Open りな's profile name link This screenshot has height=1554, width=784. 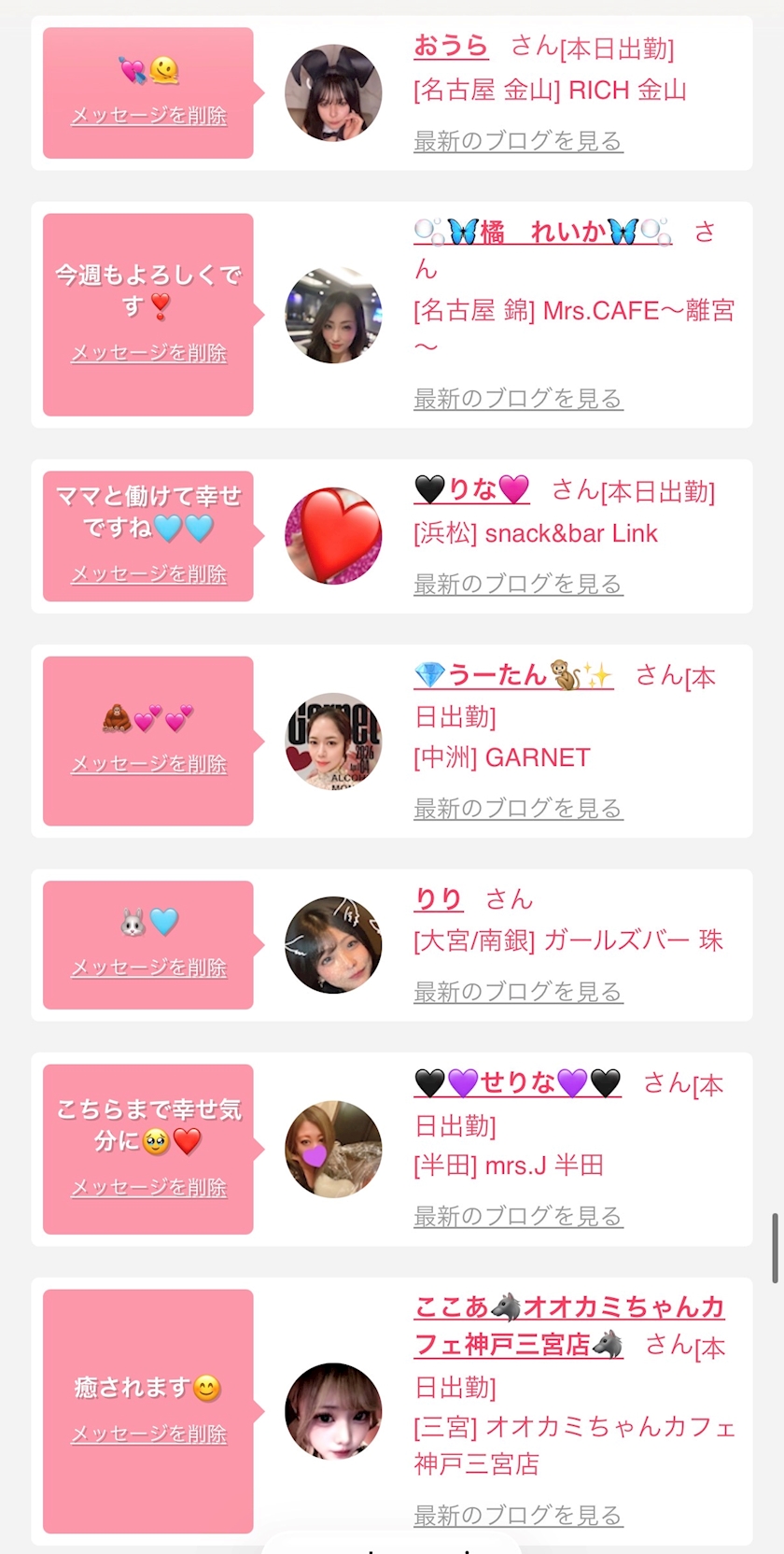471,489
